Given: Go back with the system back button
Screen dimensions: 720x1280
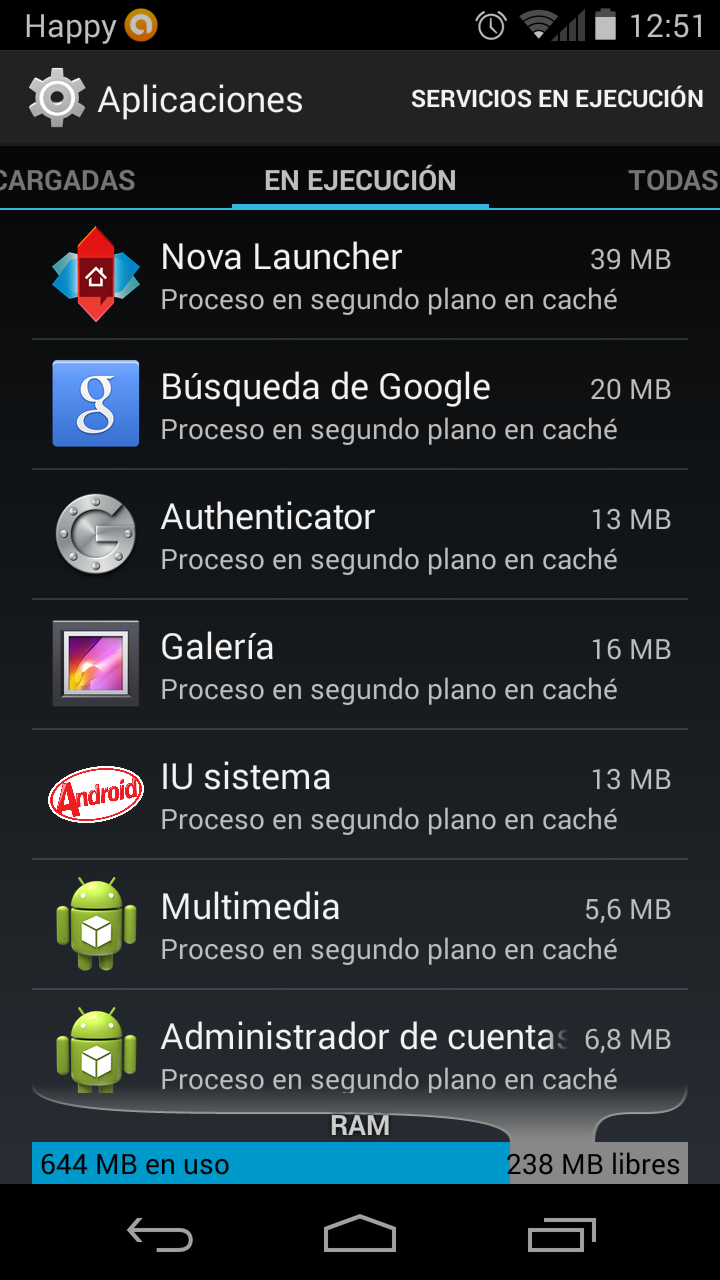Looking at the screenshot, I should 160,1234.
